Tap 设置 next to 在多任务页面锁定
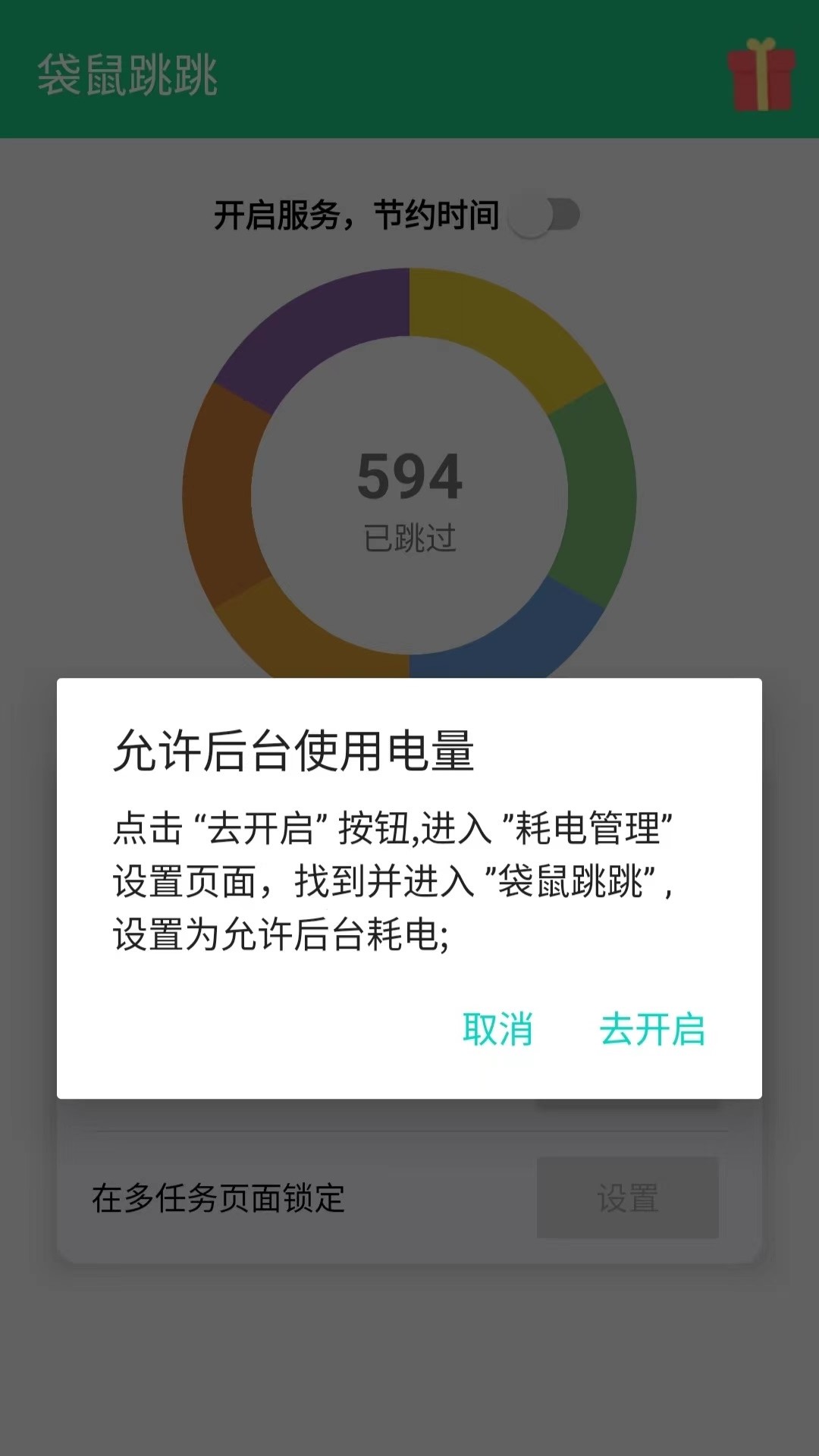This screenshot has height=1456, width=819. coord(627,1198)
